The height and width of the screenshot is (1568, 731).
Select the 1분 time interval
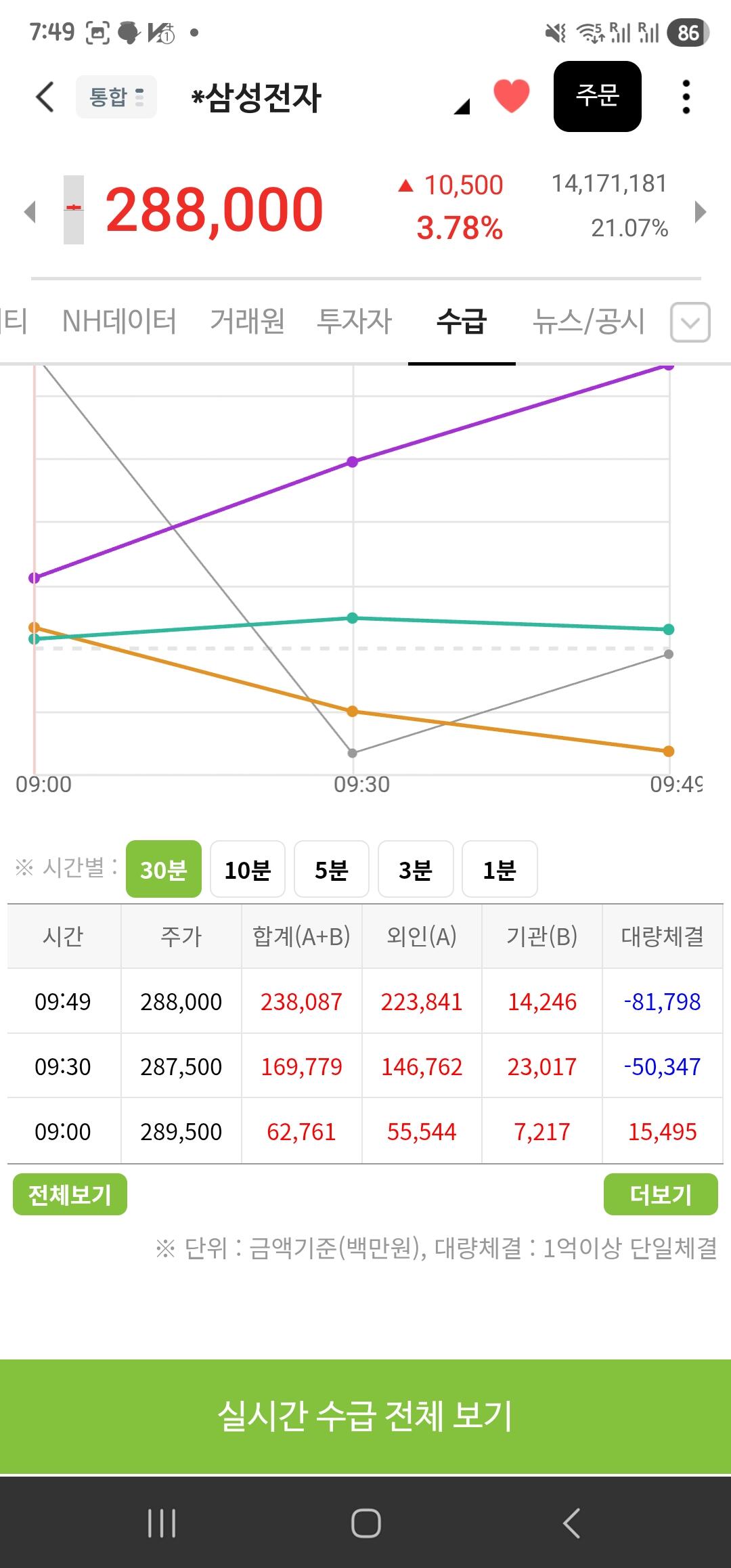pyautogui.click(x=500, y=869)
